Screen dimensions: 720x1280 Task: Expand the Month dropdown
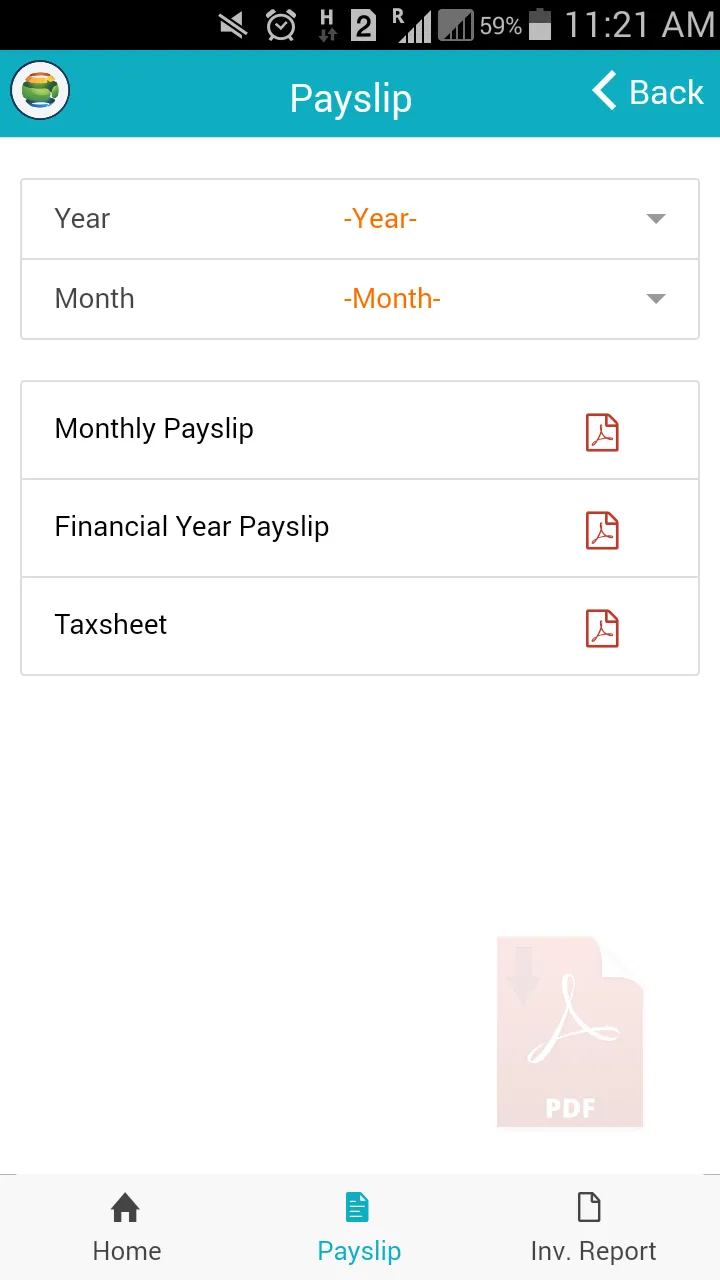point(500,299)
